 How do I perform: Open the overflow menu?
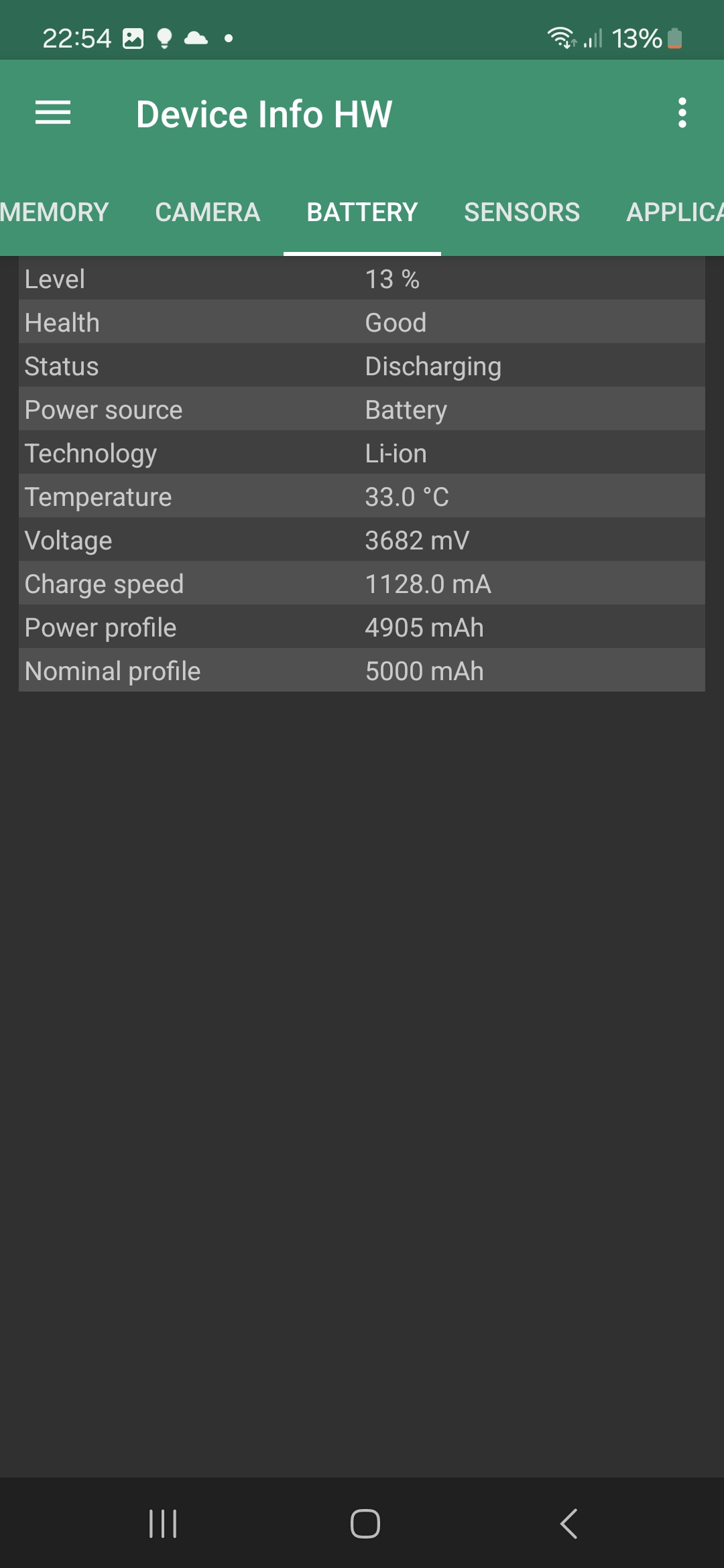[682, 113]
